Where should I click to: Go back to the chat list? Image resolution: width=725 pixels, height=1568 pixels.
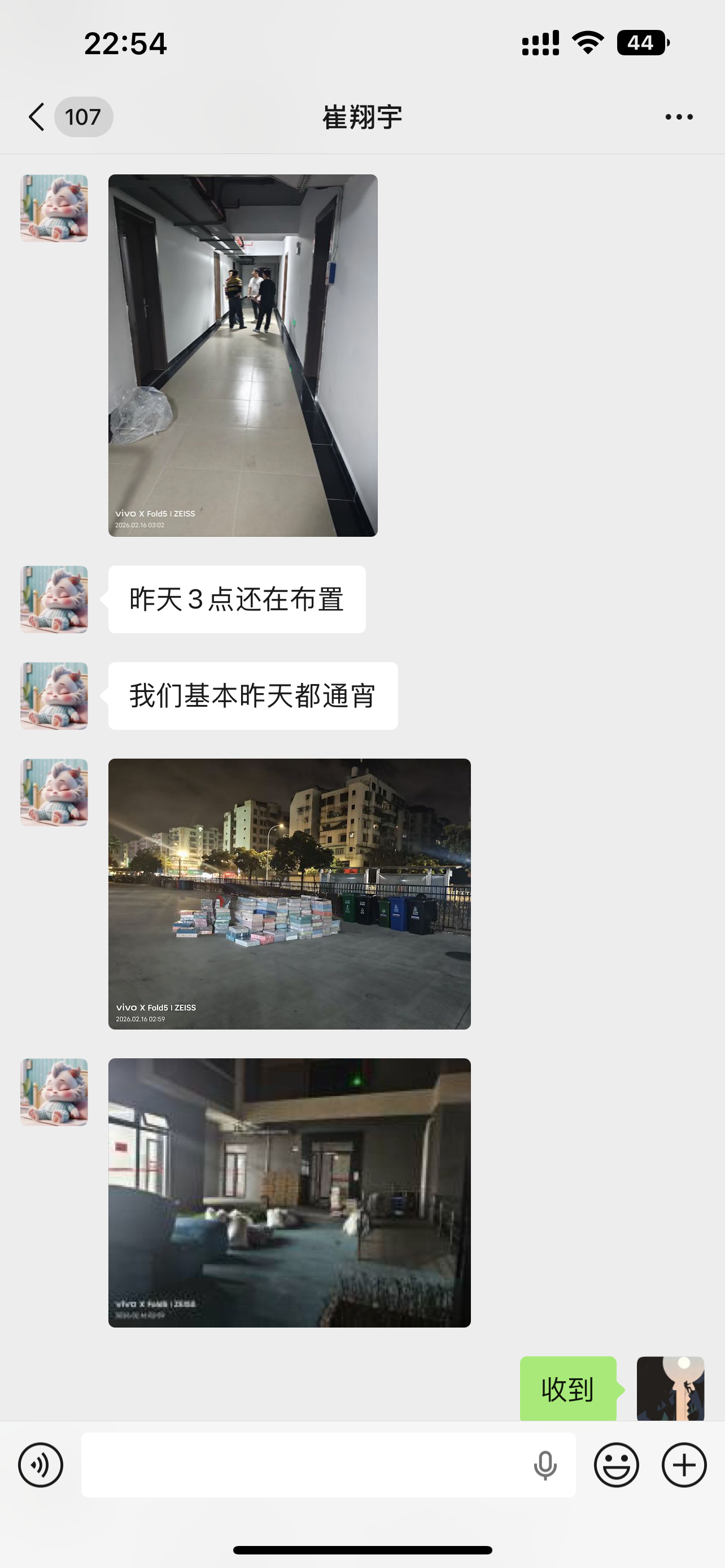tap(38, 117)
